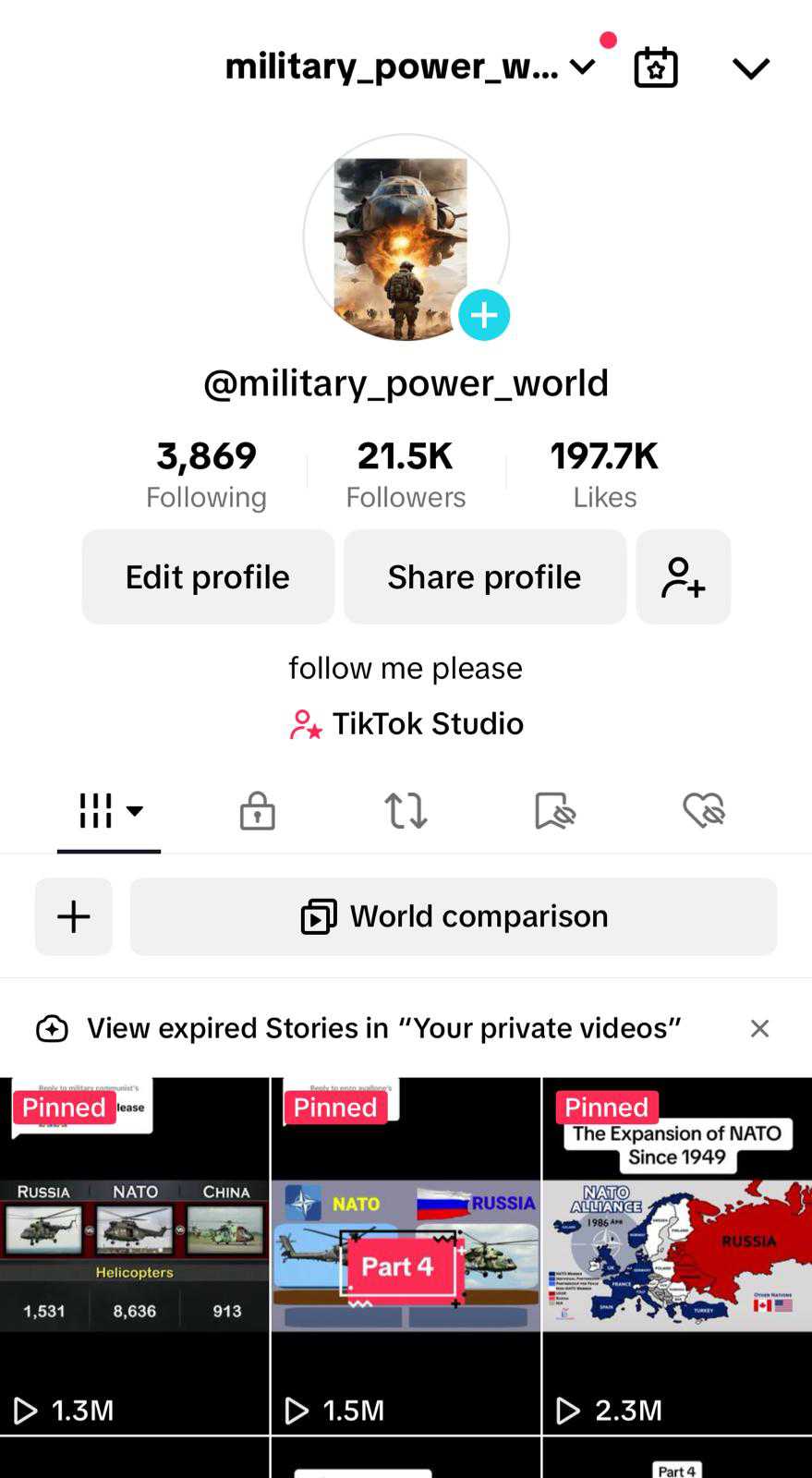Open the hidden liked videos heart tab

(704, 811)
